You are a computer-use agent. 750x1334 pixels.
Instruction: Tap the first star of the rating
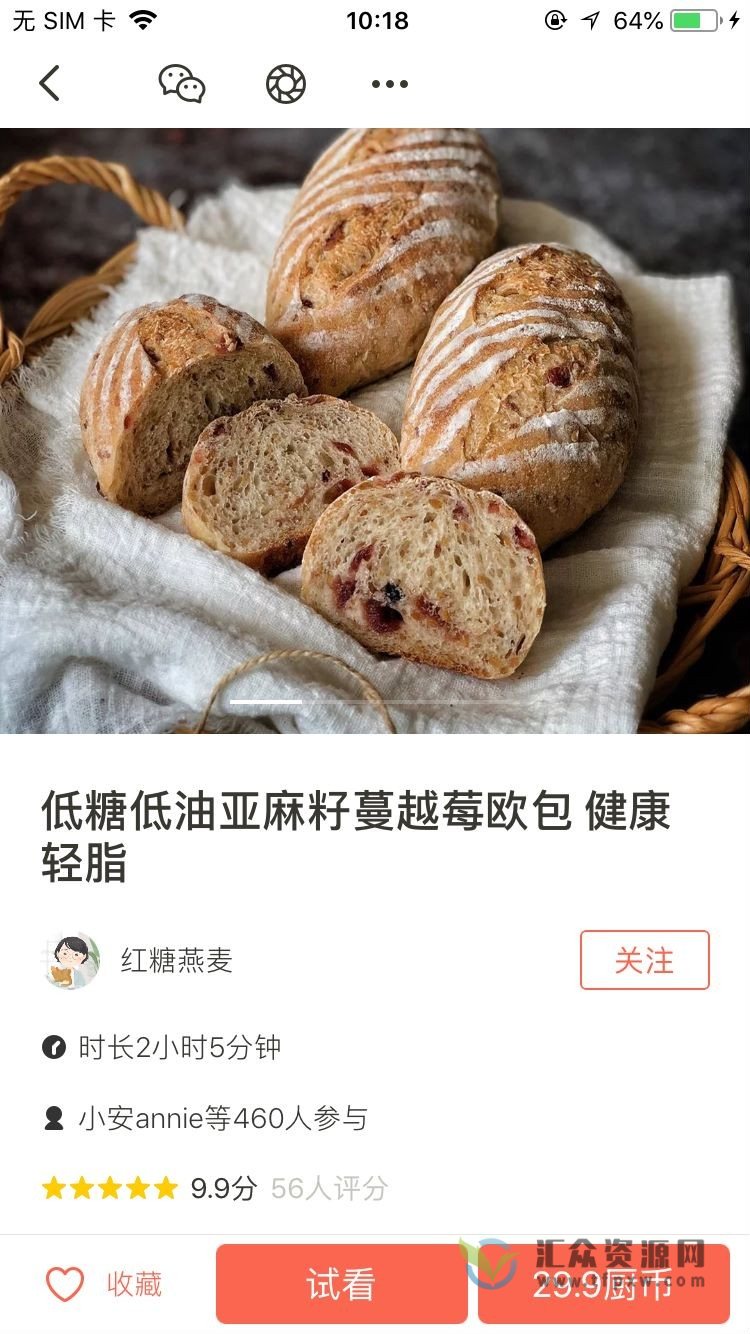pyautogui.click(x=53, y=1187)
